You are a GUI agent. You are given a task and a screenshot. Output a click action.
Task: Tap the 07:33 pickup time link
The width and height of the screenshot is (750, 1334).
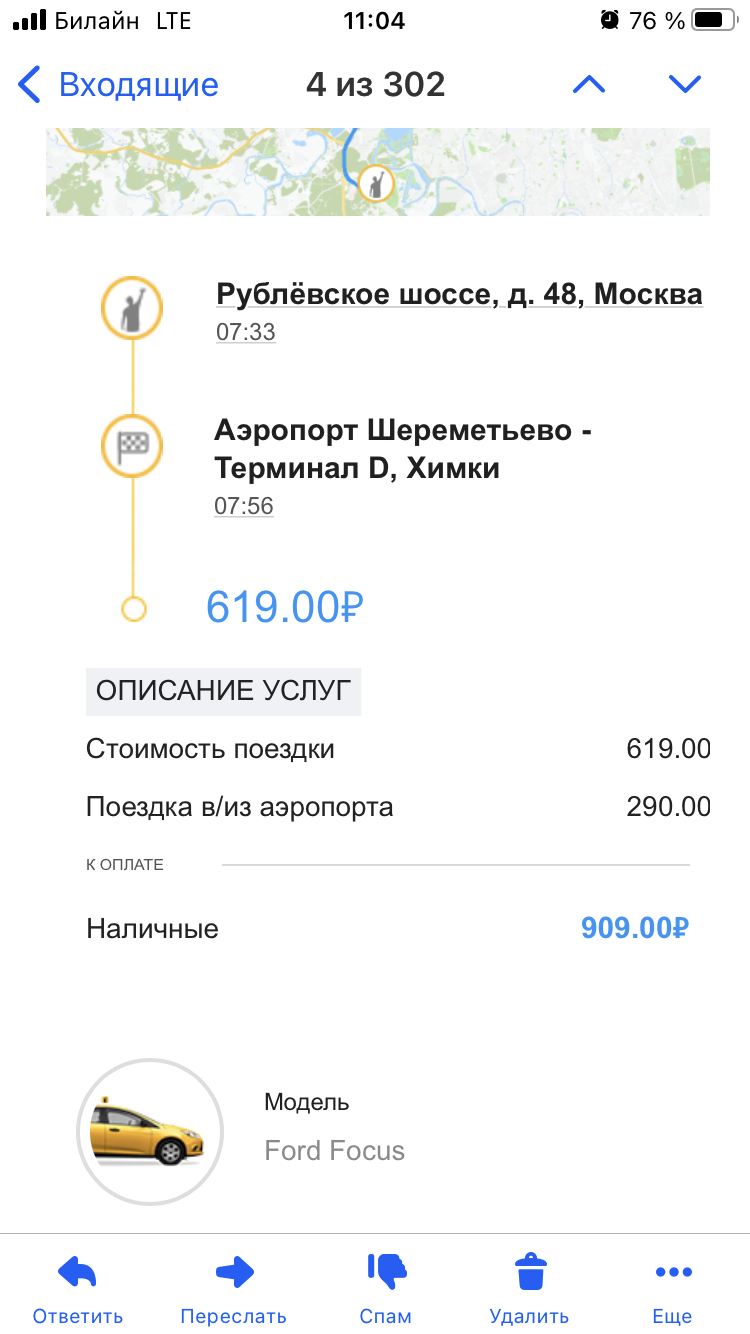[245, 332]
